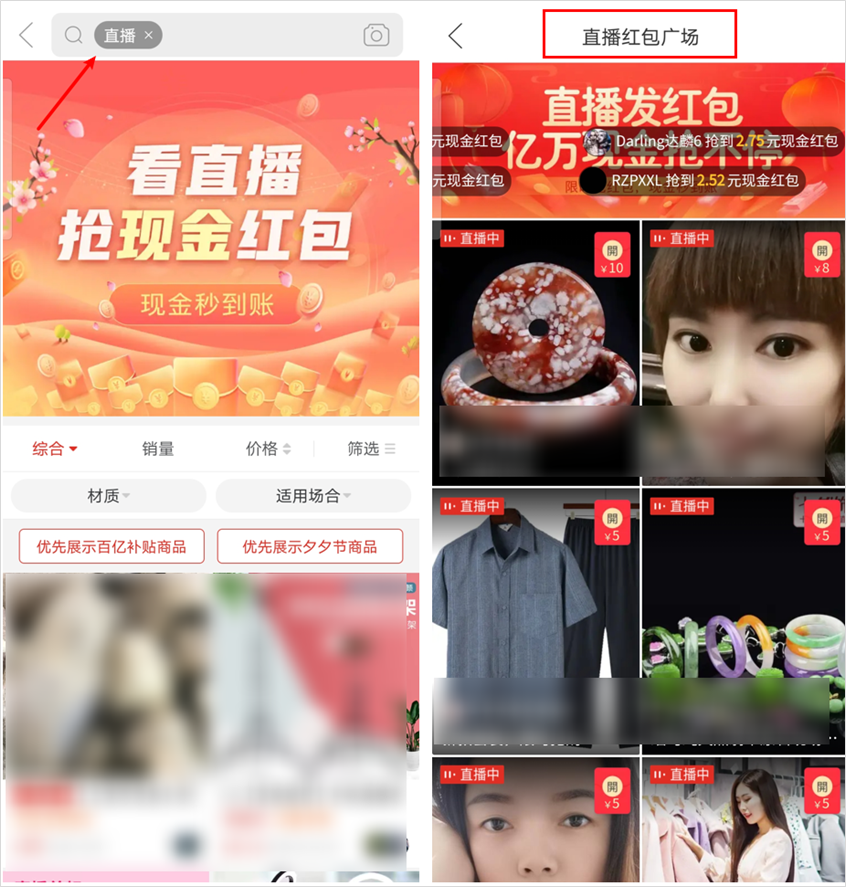Go back from 直播红包广场 page
Image resolution: width=846 pixels, height=887 pixels.
[x=456, y=36]
